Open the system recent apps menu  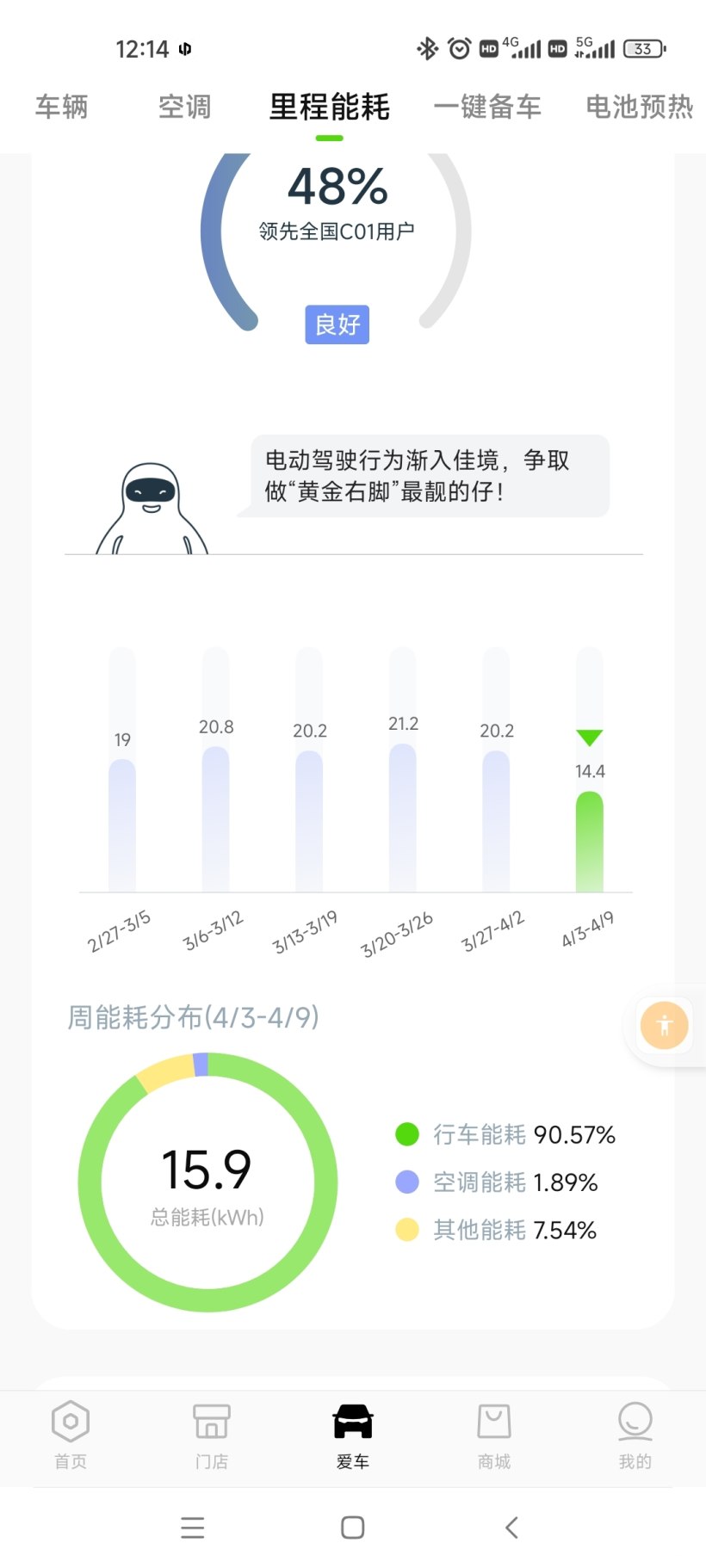[x=193, y=1528]
